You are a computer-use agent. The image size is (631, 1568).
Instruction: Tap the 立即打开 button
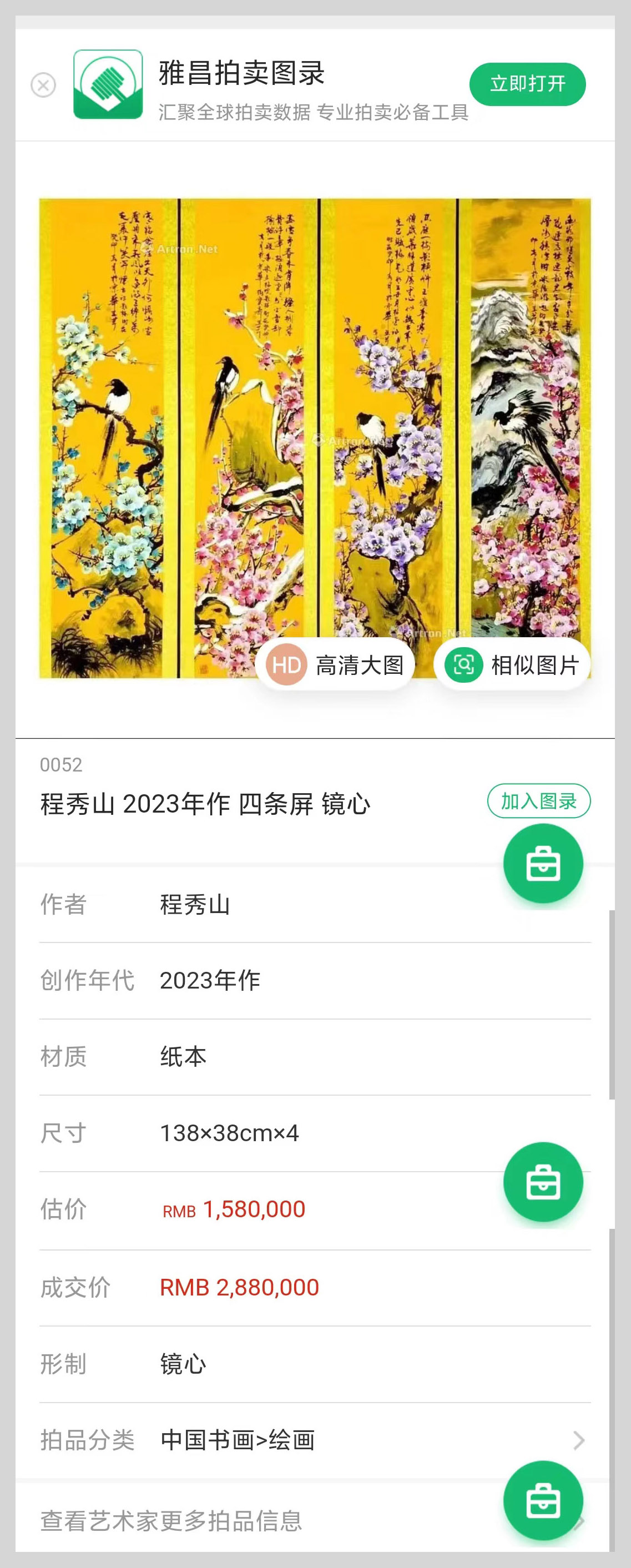coord(527,84)
